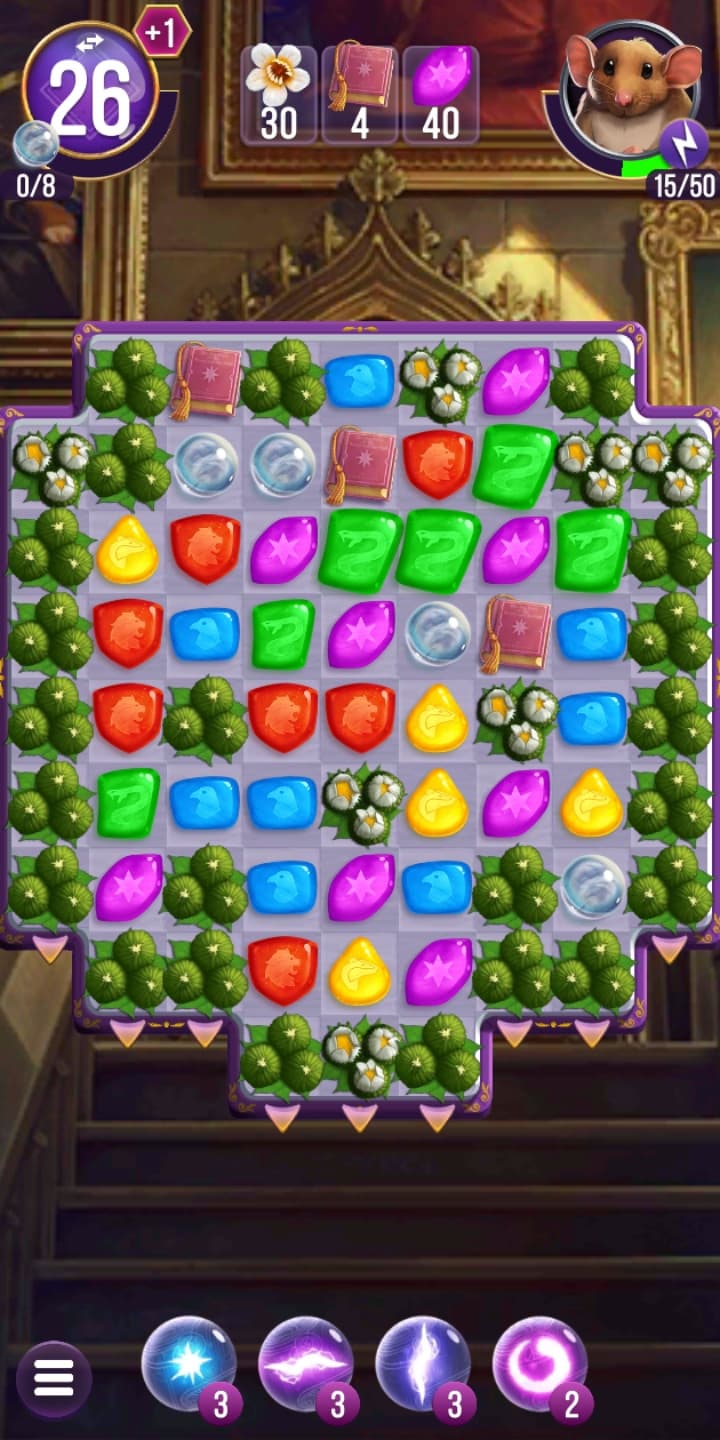Activate the pink swirl spell orb
This screenshot has height=1440, width=720.
pyautogui.click(x=539, y=1364)
